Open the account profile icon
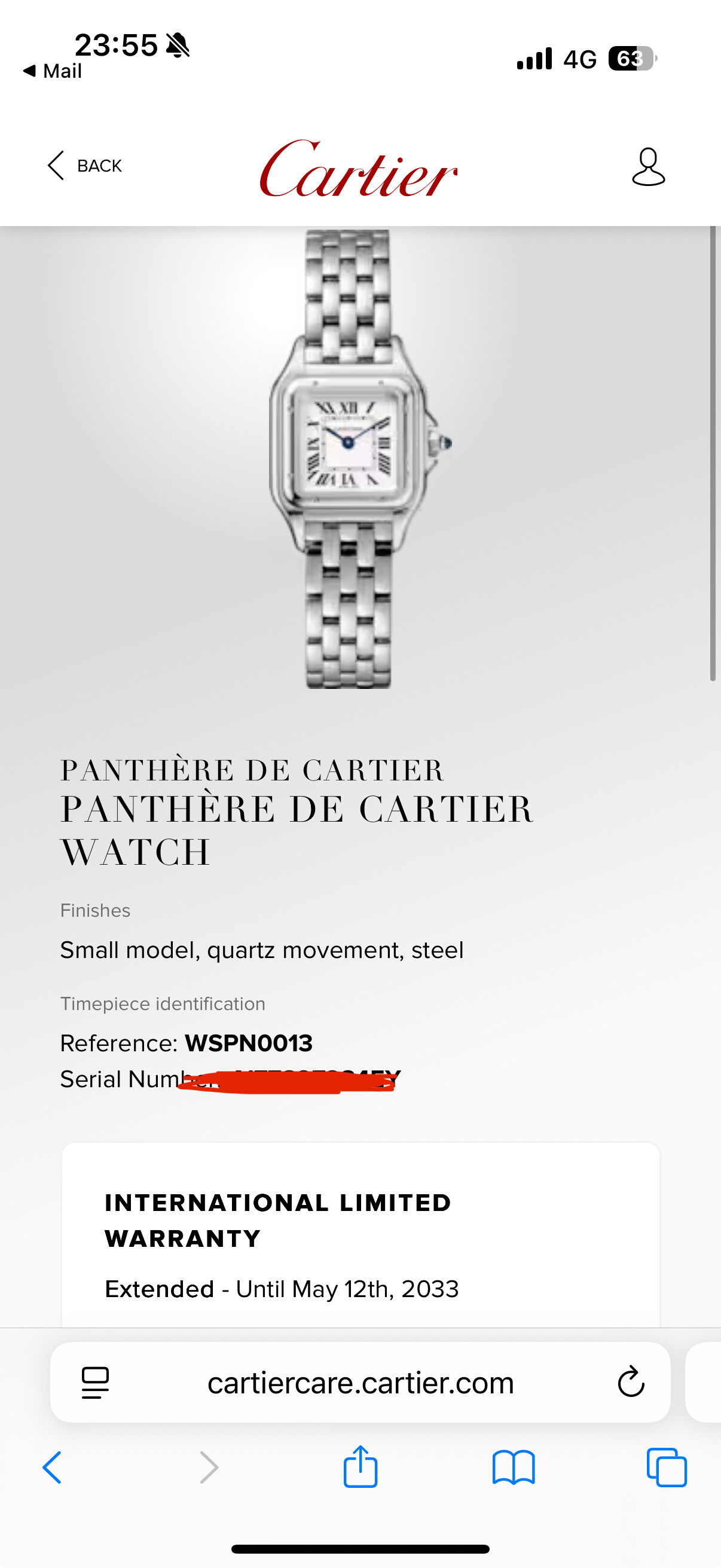 [x=648, y=167]
